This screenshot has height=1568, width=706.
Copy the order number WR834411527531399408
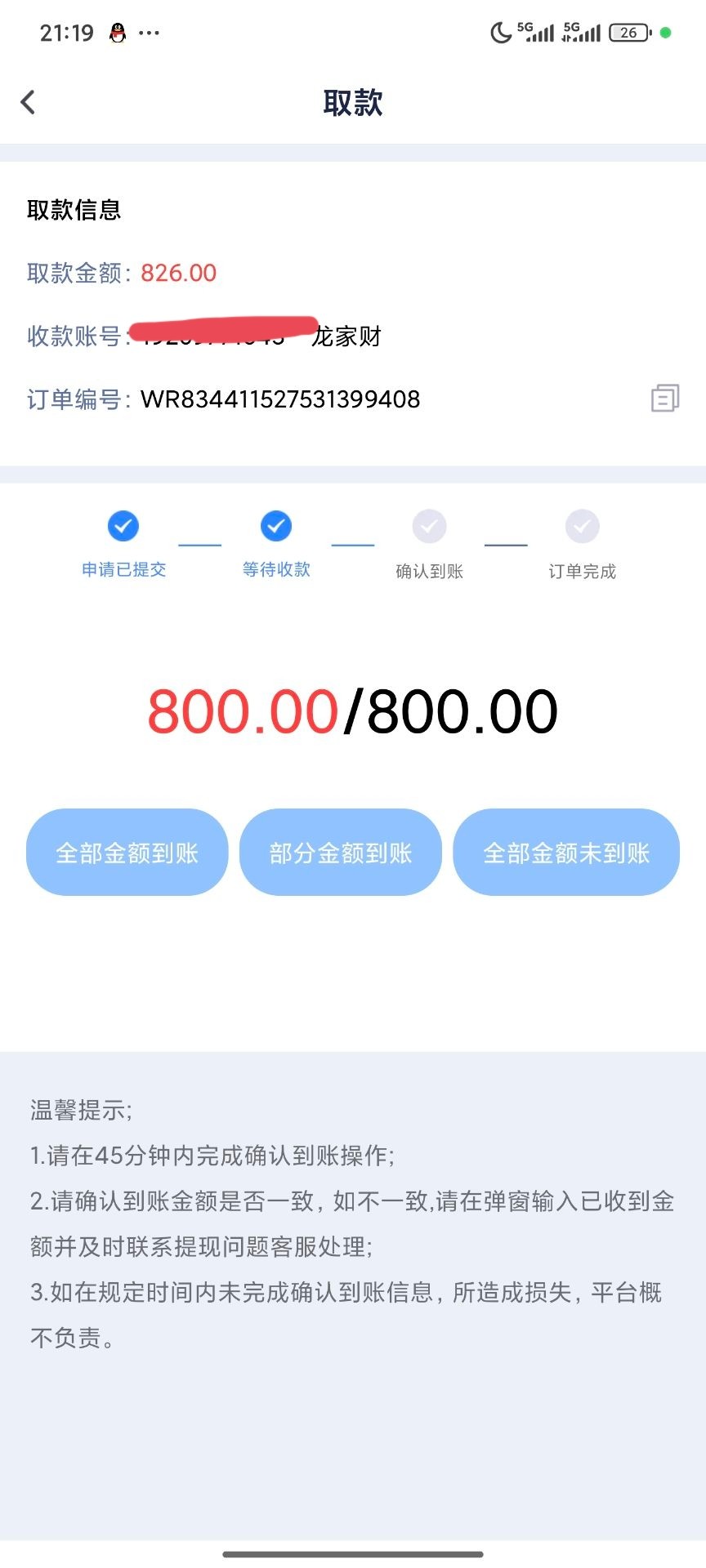pyautogui.click(x=664, y=399)
